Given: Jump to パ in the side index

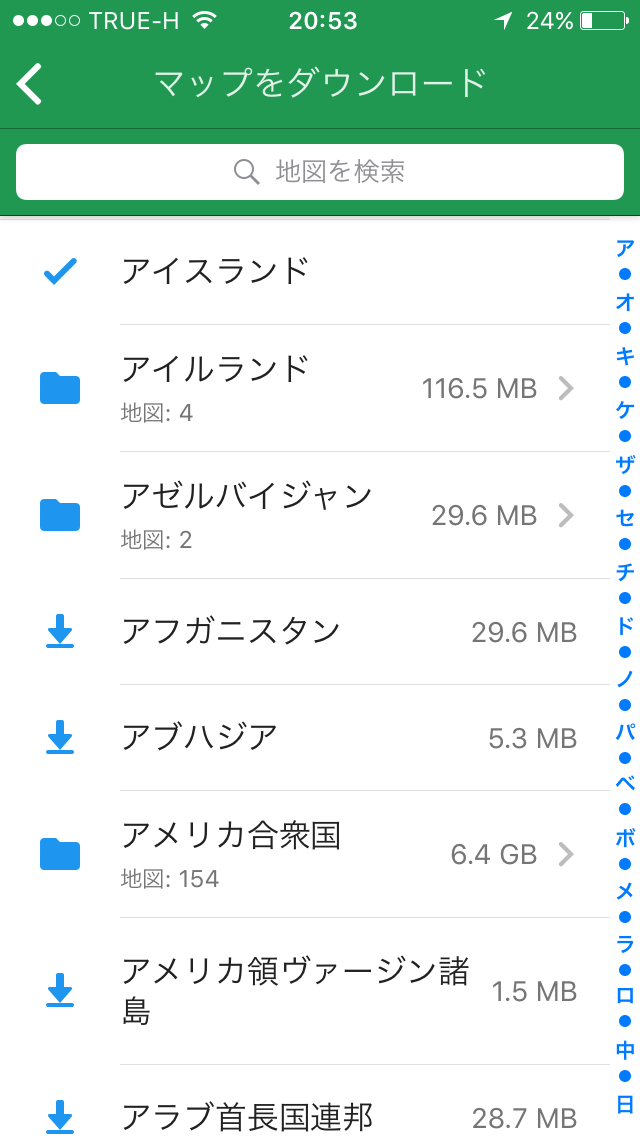Looking at the screenshot, I should pos(625,732).
